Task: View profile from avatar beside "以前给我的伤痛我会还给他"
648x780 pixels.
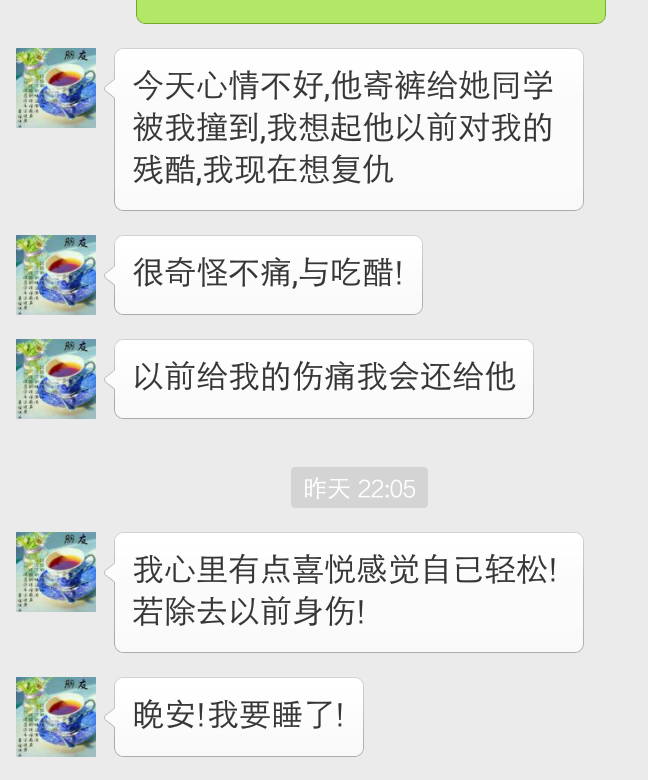Action: 56,379
